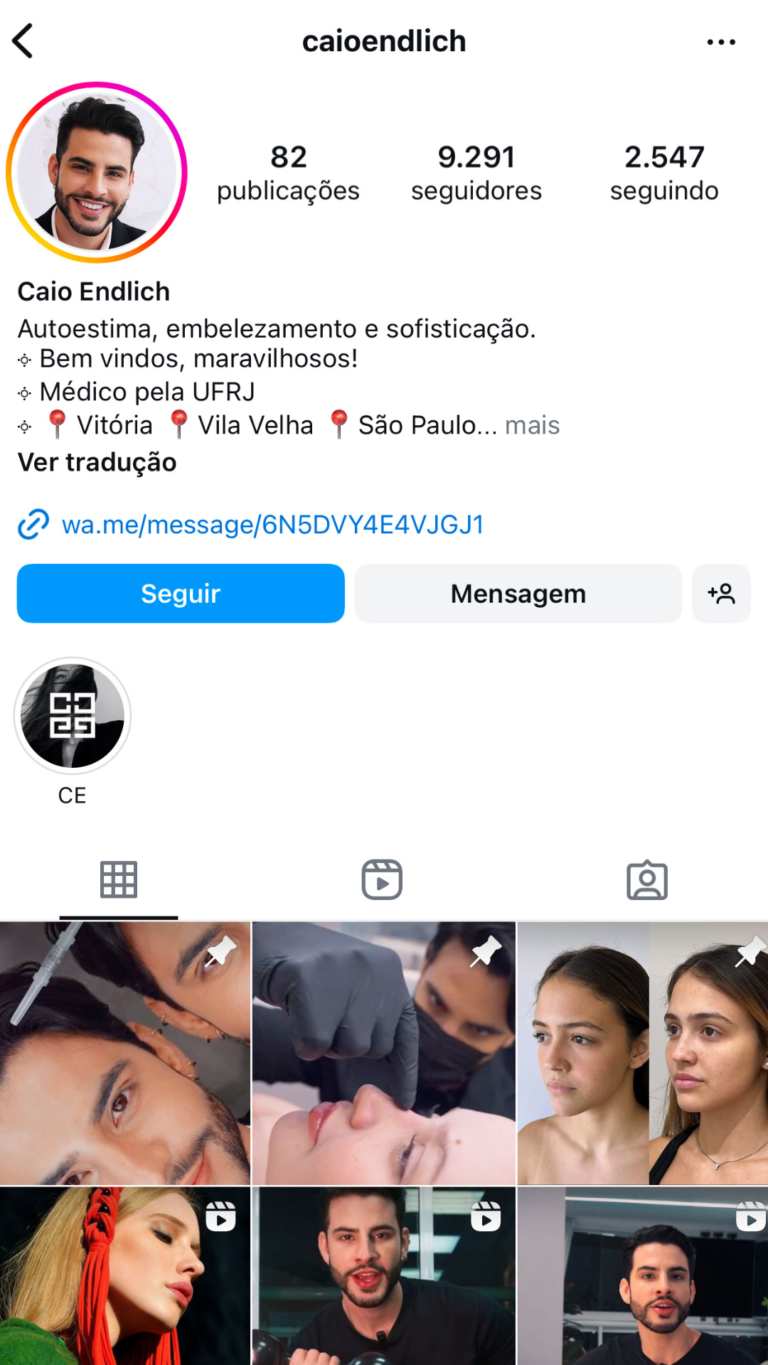Viewport: 768px width, 1365px height.
Task: Open the CE story highlight
Action: (x=72, y=717)
